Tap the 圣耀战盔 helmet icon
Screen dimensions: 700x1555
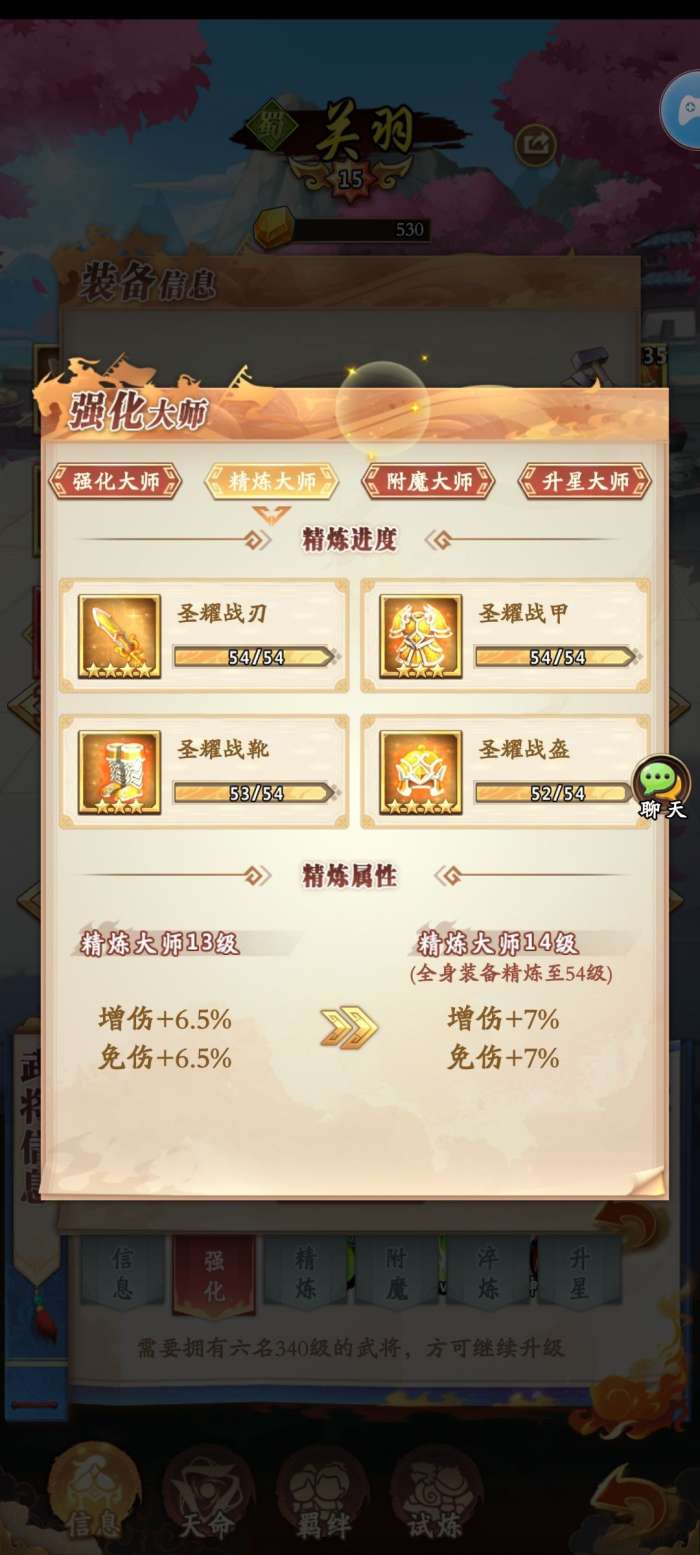pos(421,772)
